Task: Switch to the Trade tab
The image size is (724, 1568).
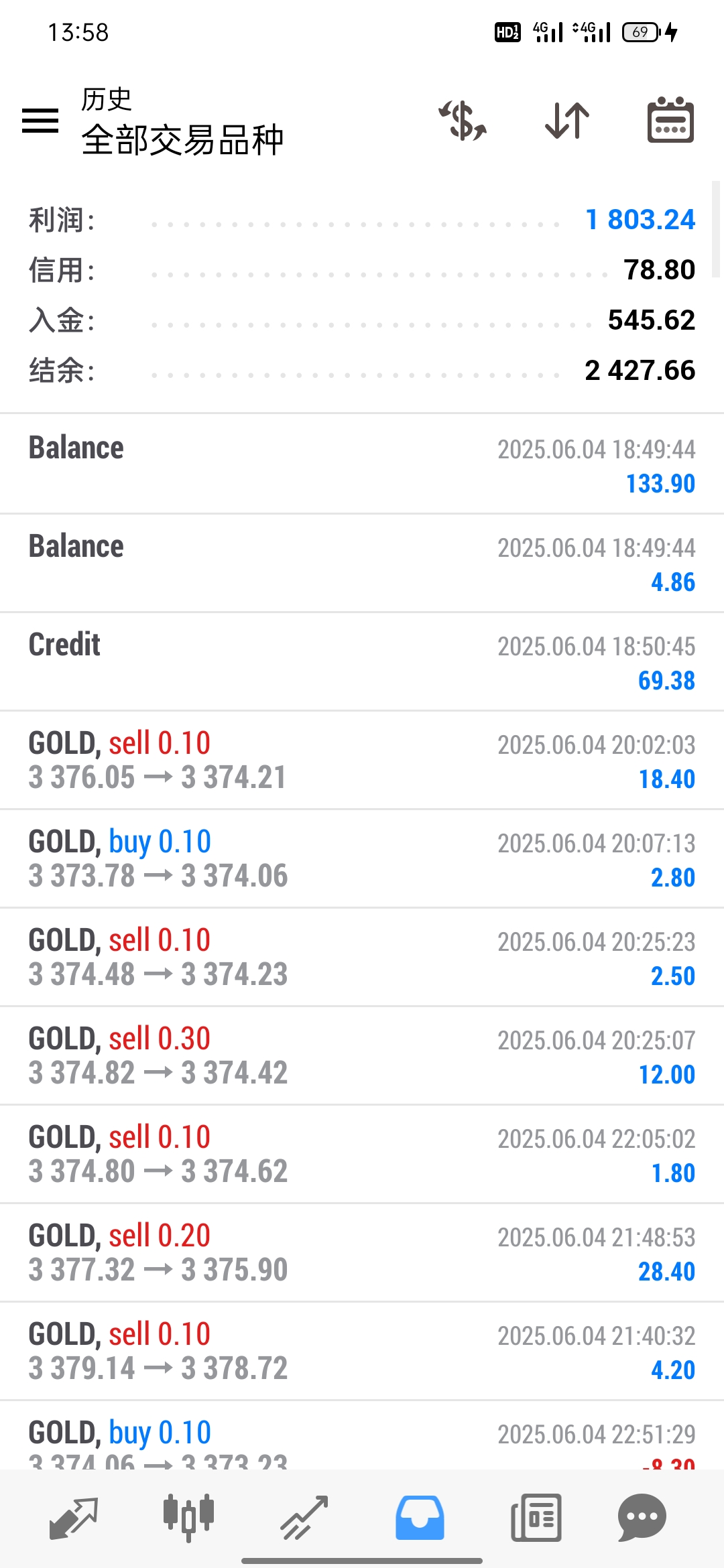Action: (304, 1518)
